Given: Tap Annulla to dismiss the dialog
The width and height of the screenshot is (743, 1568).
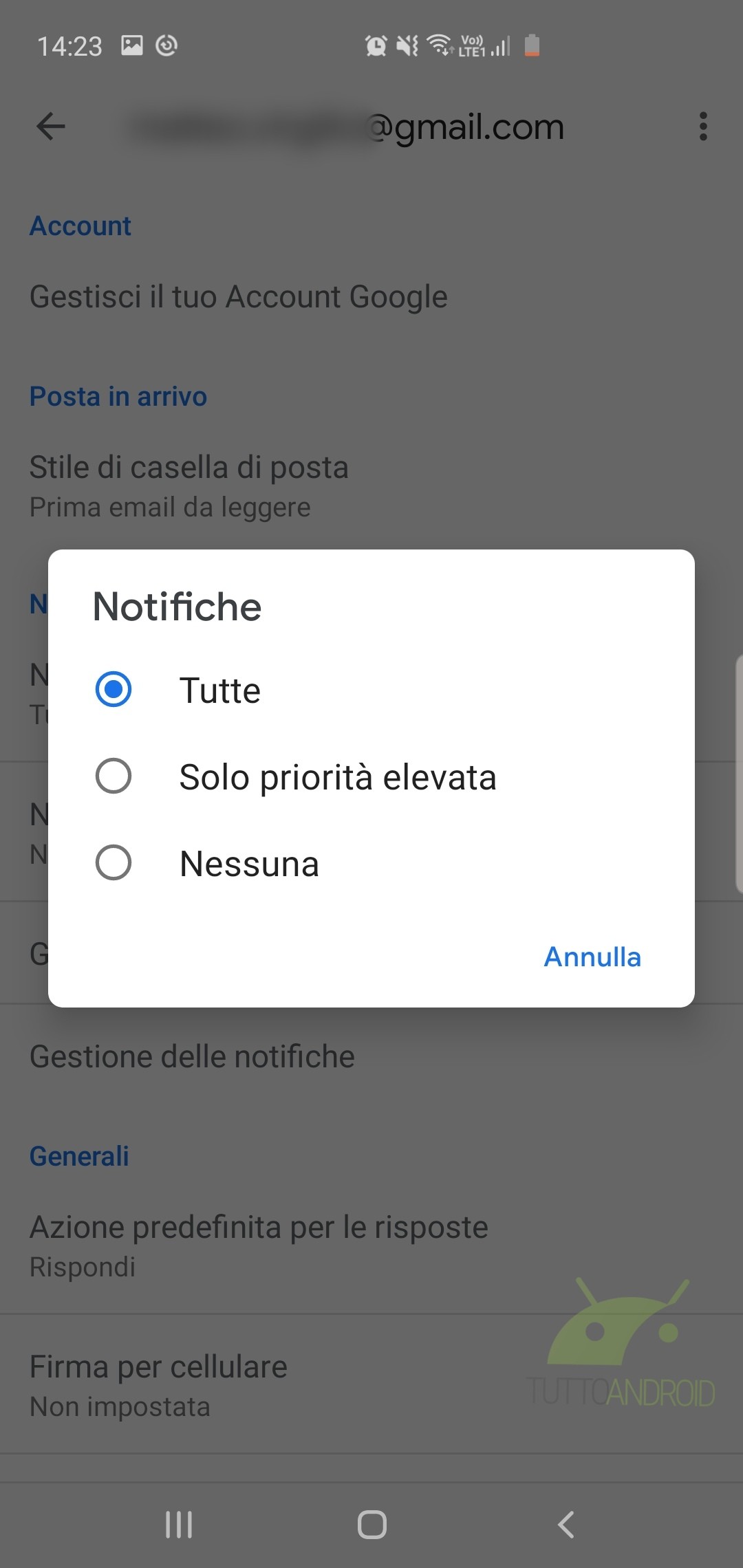Looking at the screenshot, I should pyautogui.click(x=592, y=957).
